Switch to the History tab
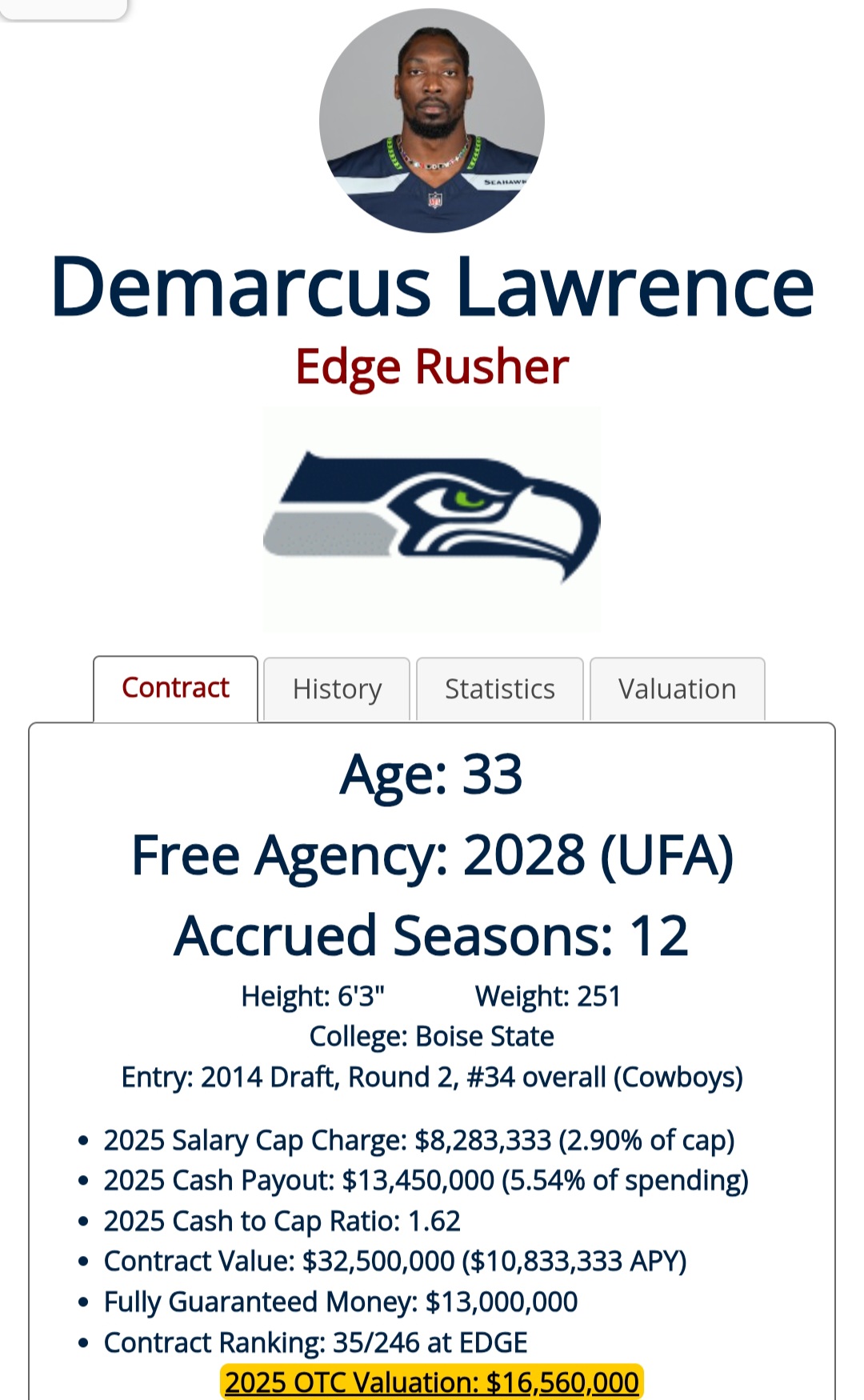The image size is (864, 1400). 337,690
